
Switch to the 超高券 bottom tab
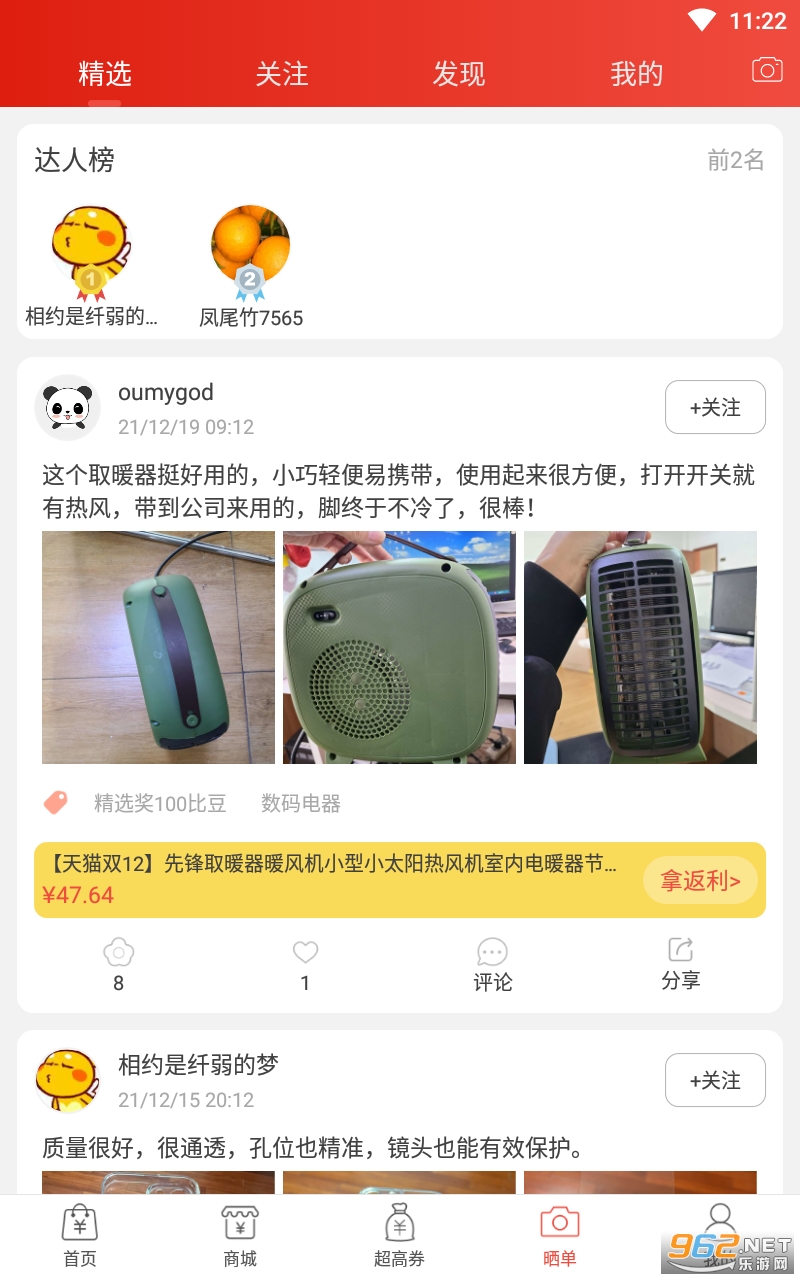coord(399,1236)
